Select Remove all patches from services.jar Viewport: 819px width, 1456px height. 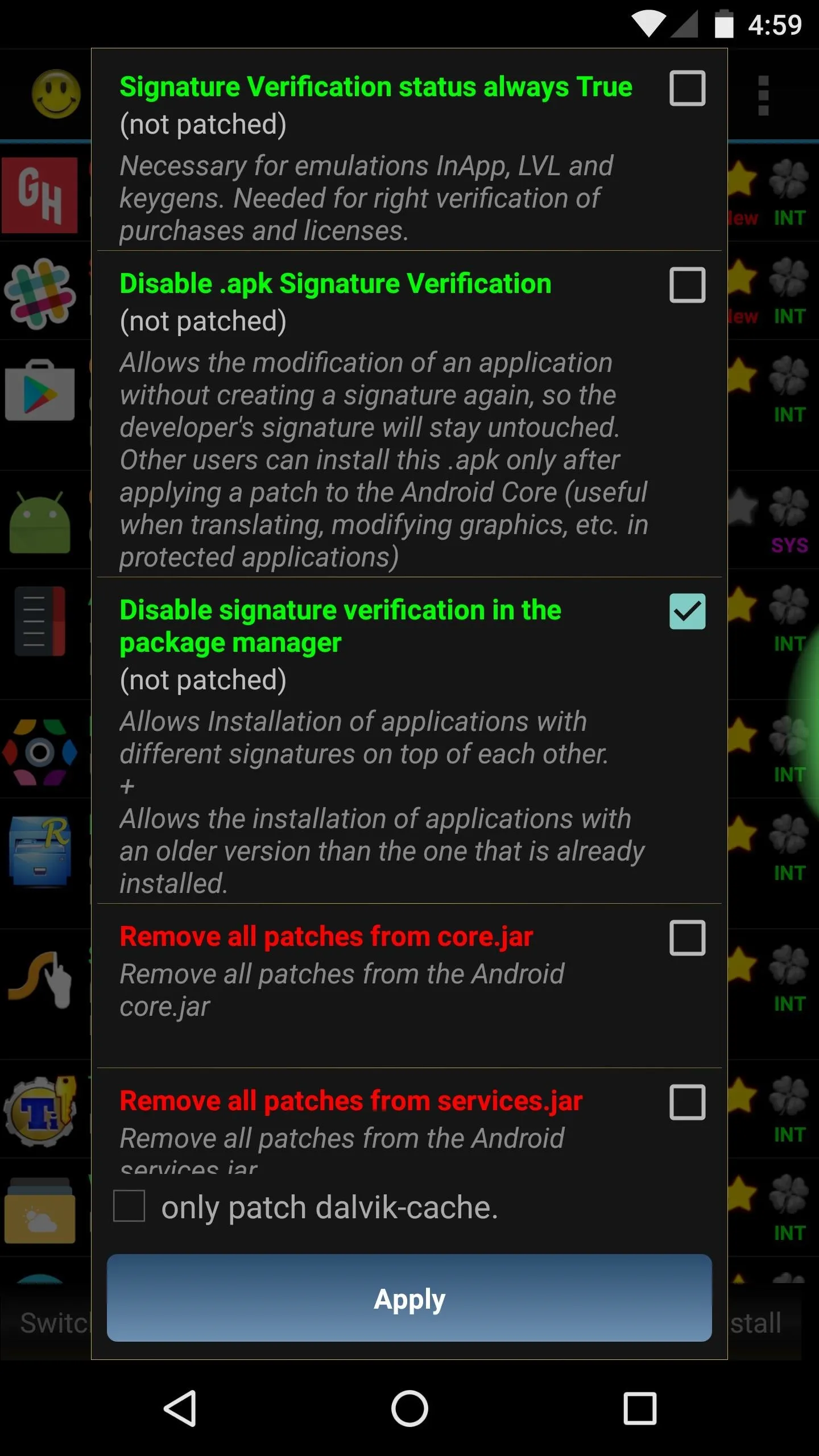pyautogui.click(x=687, y=1102)
